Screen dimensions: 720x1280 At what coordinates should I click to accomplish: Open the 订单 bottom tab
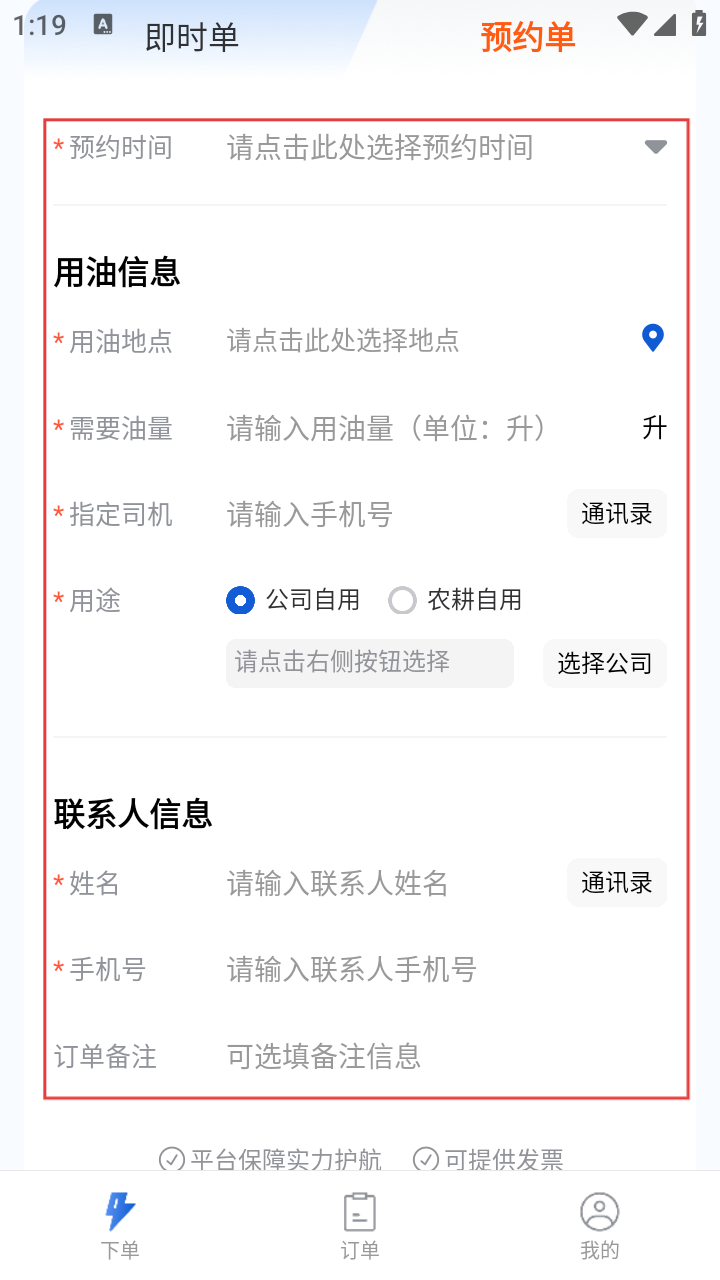360,1226
